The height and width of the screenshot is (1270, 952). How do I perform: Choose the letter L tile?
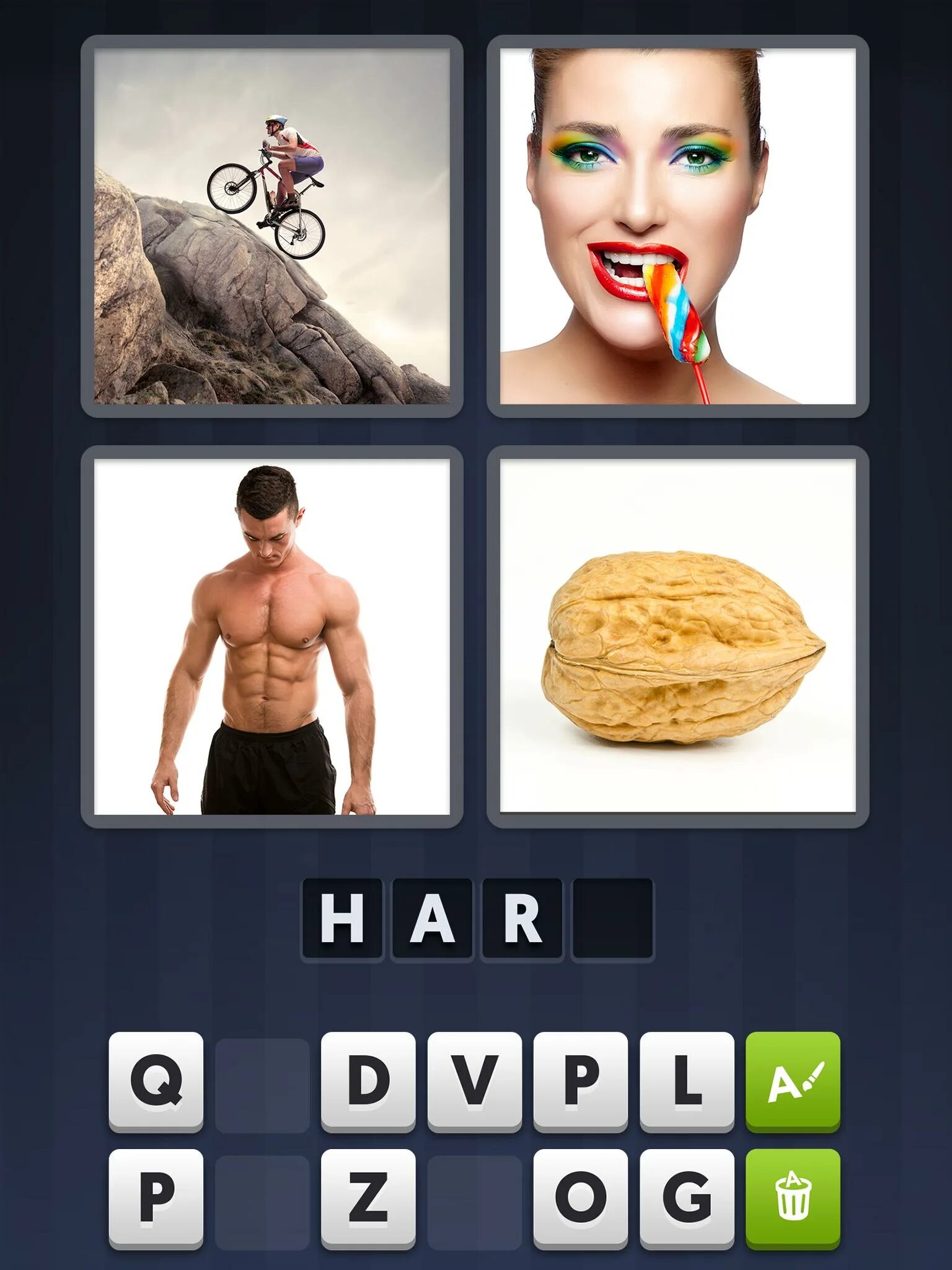pyautogui.click(x=687, y=1081)
